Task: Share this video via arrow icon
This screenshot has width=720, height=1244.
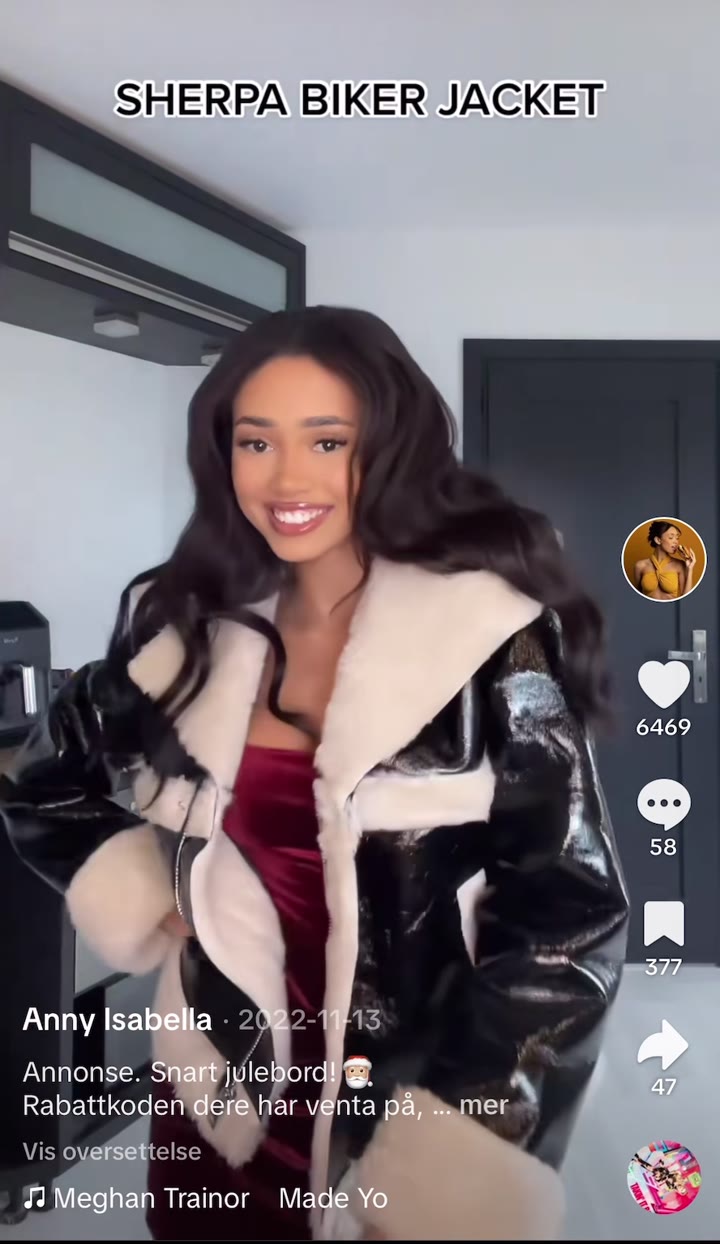Action: pos(664,1045)
